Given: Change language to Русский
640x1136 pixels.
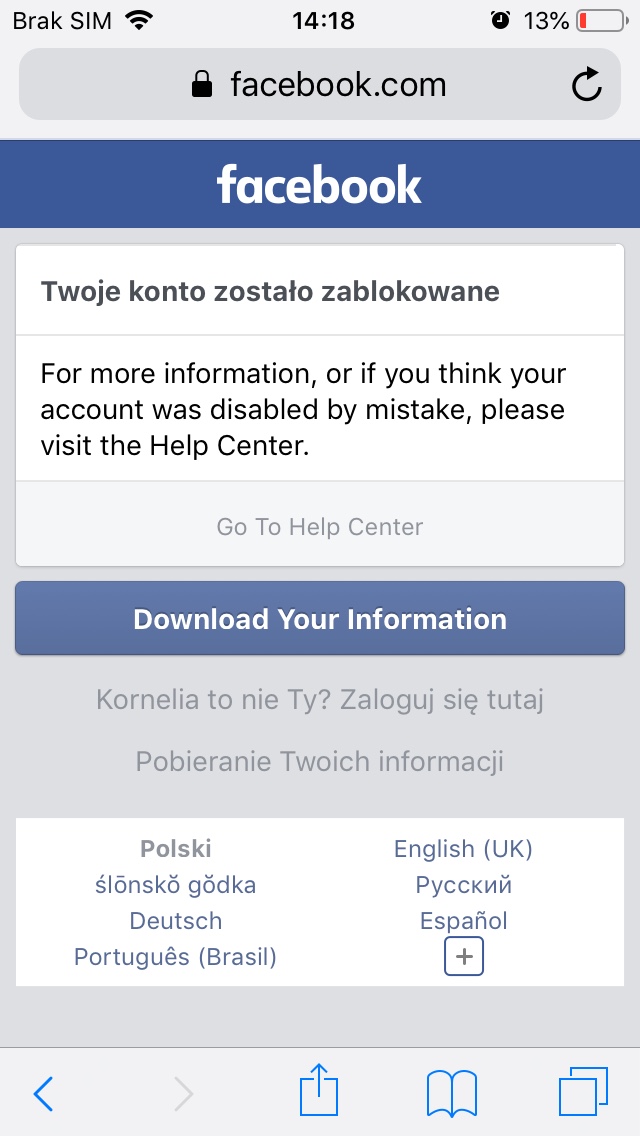Looking at the screenshot, I should coord(463,885).
